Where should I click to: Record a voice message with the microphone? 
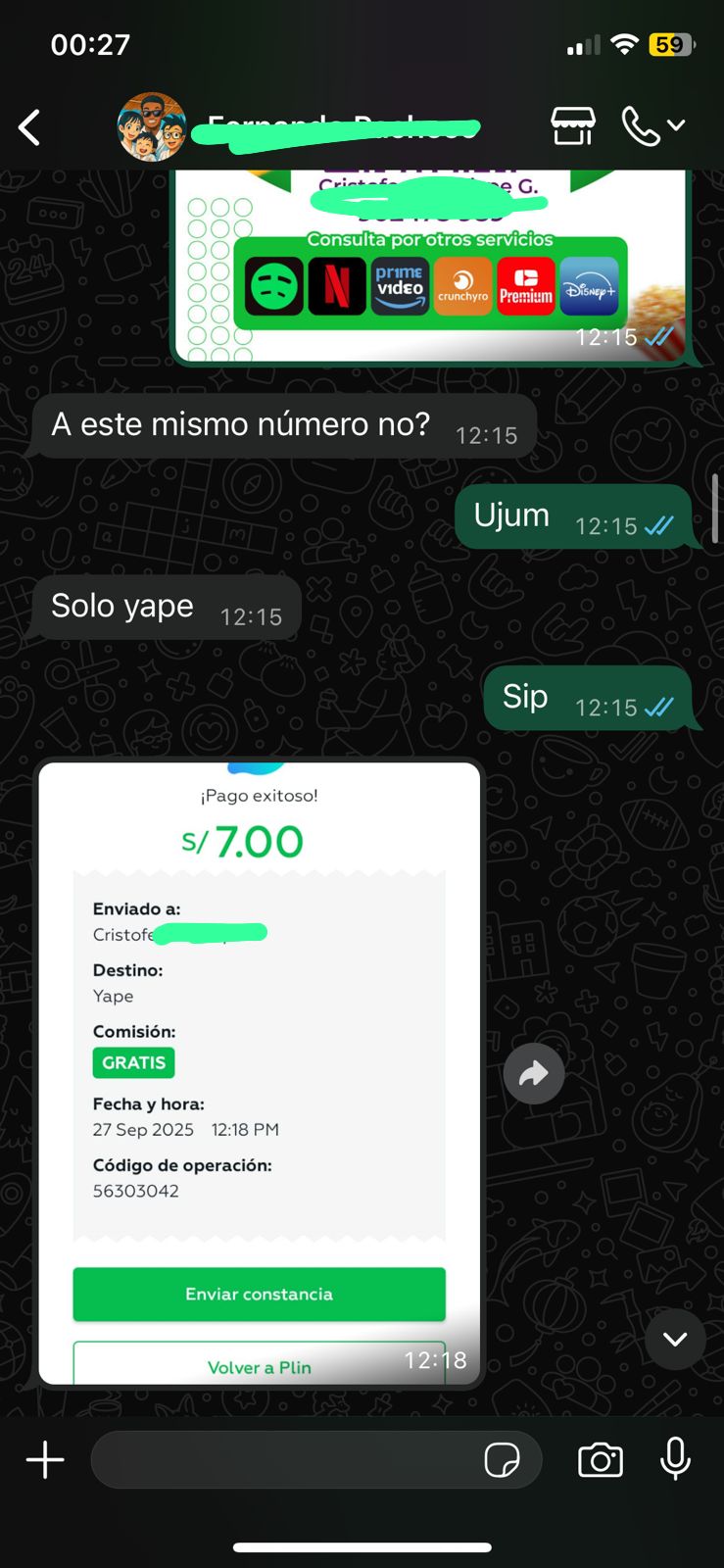(x=675, y=1459)
